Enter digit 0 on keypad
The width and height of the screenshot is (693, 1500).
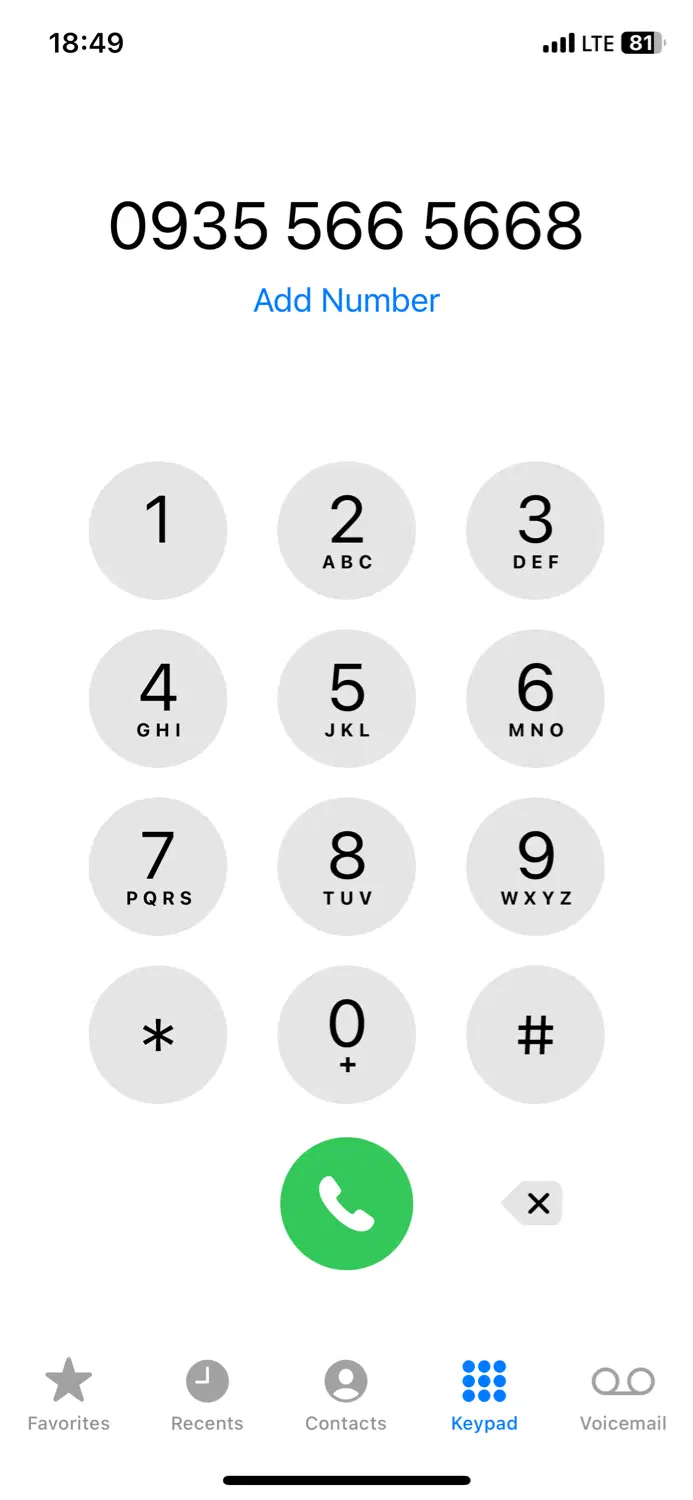[346, 1034]
